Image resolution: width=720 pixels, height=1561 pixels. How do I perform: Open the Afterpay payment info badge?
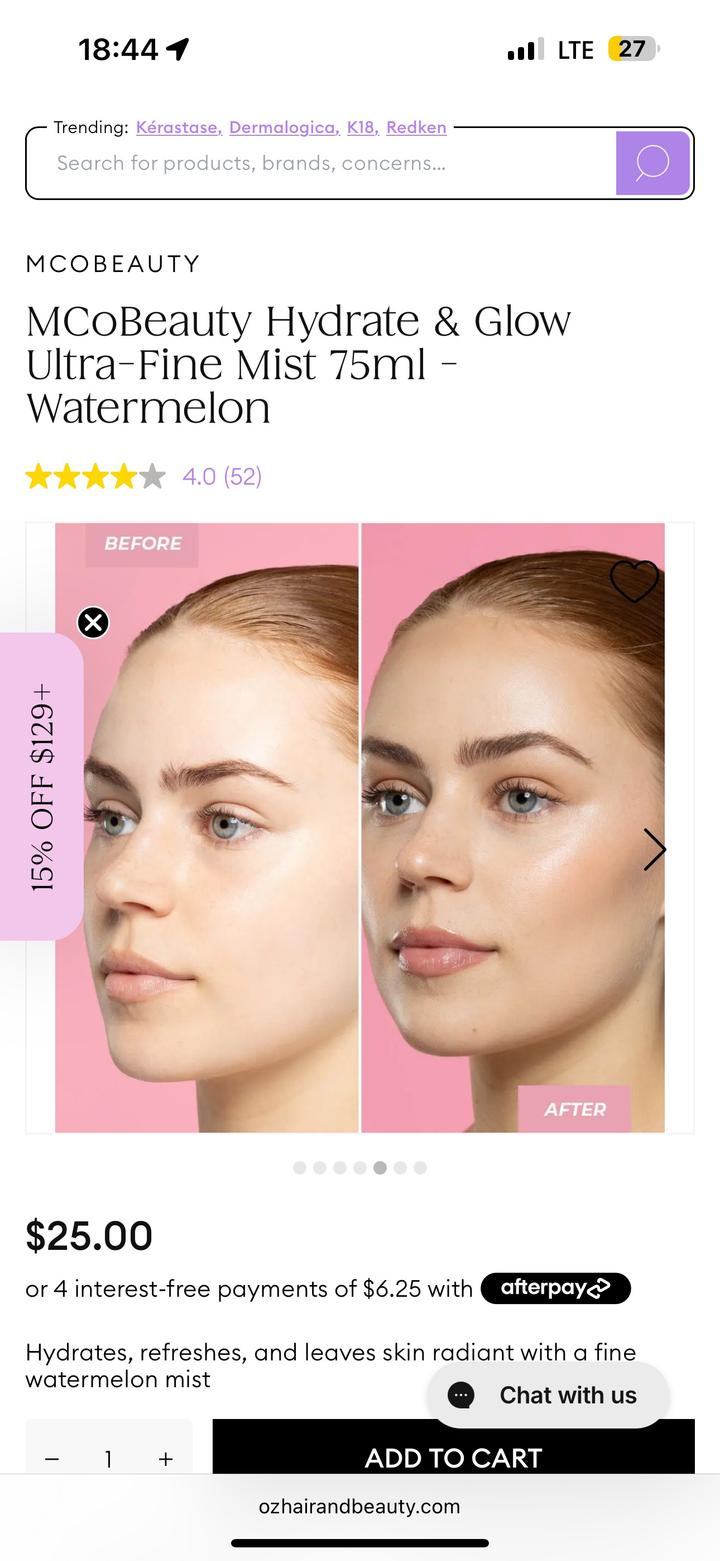(x=555, y=1288)
